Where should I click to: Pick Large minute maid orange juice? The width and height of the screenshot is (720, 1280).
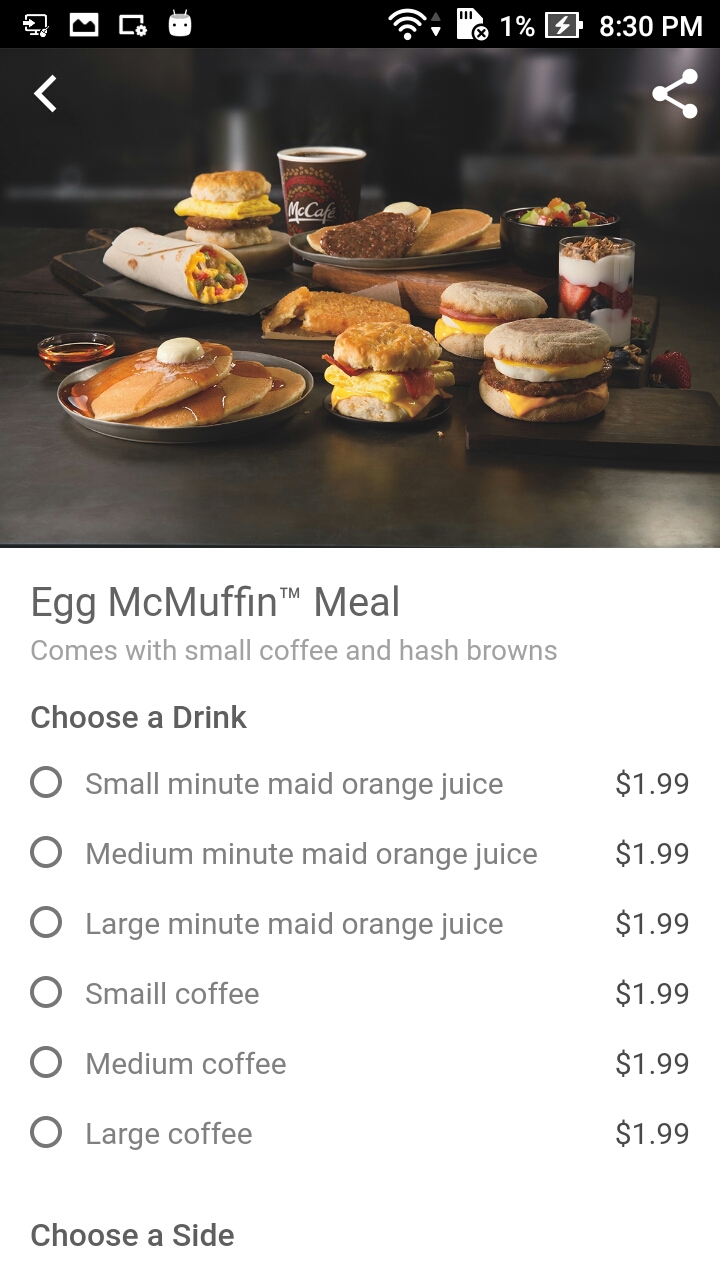click(x=46, y=923)
